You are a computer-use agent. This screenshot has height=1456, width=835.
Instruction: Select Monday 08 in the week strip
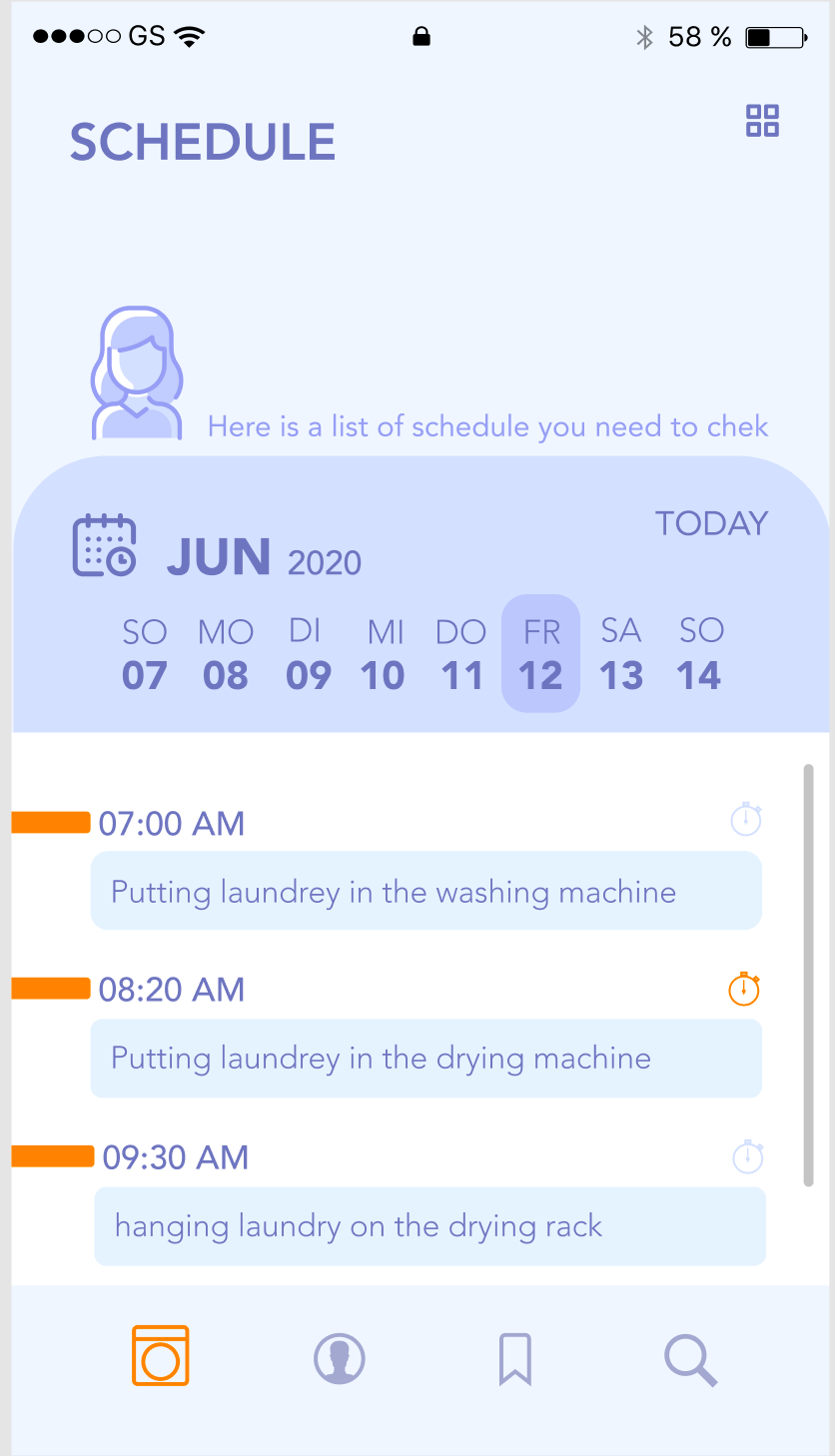pyautogui.click(x=226, y=655)
